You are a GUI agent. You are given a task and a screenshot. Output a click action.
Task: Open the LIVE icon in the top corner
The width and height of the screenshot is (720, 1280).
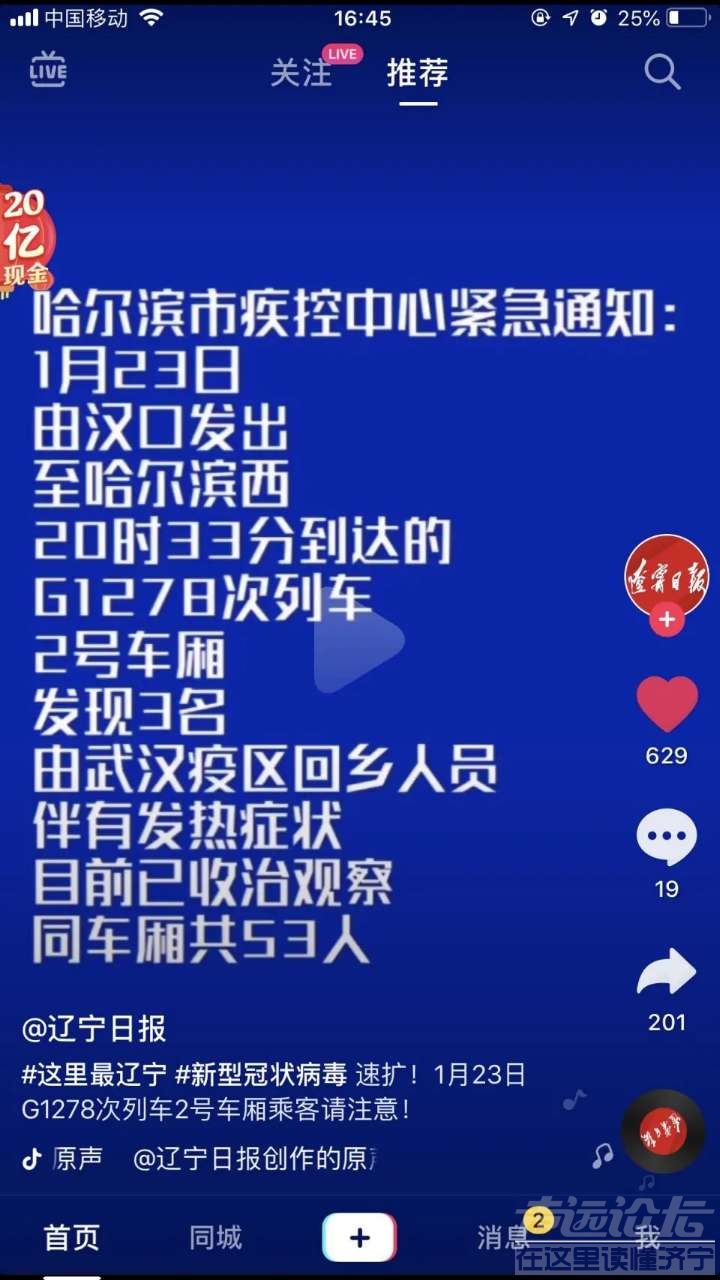coord(48,70)
